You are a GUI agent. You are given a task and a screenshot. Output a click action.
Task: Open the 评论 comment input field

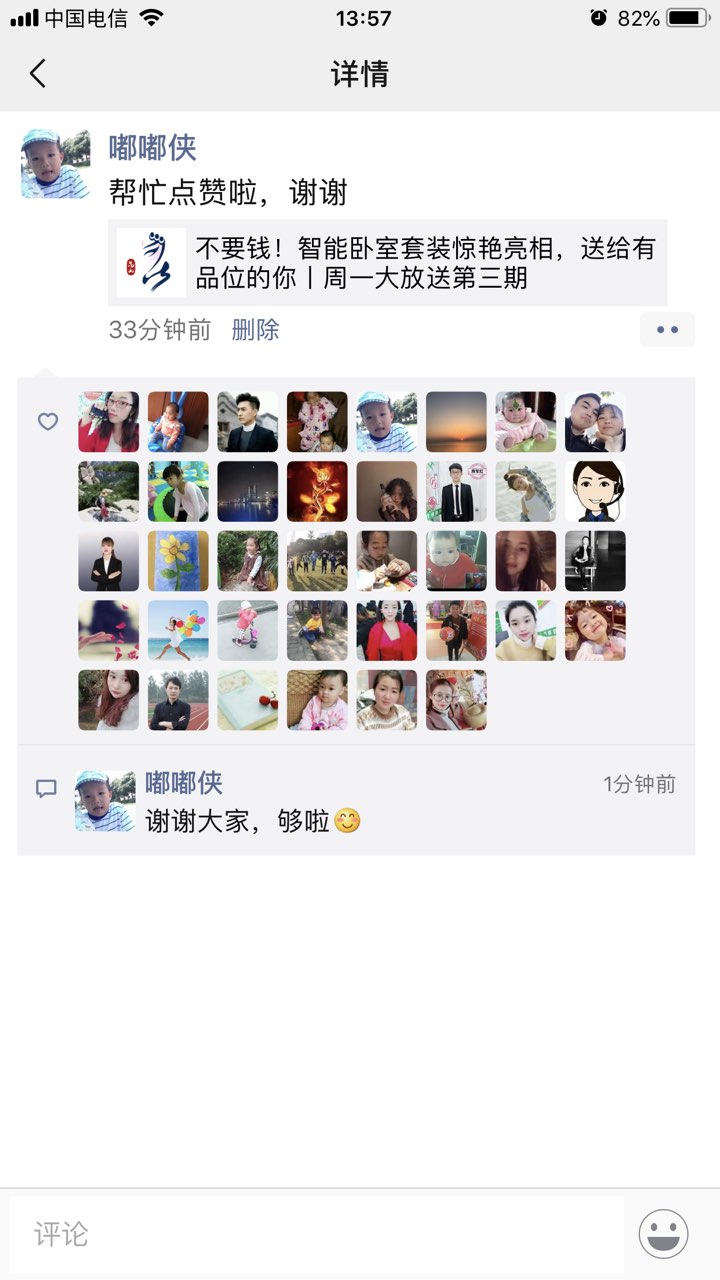[x=316, y=1234]
